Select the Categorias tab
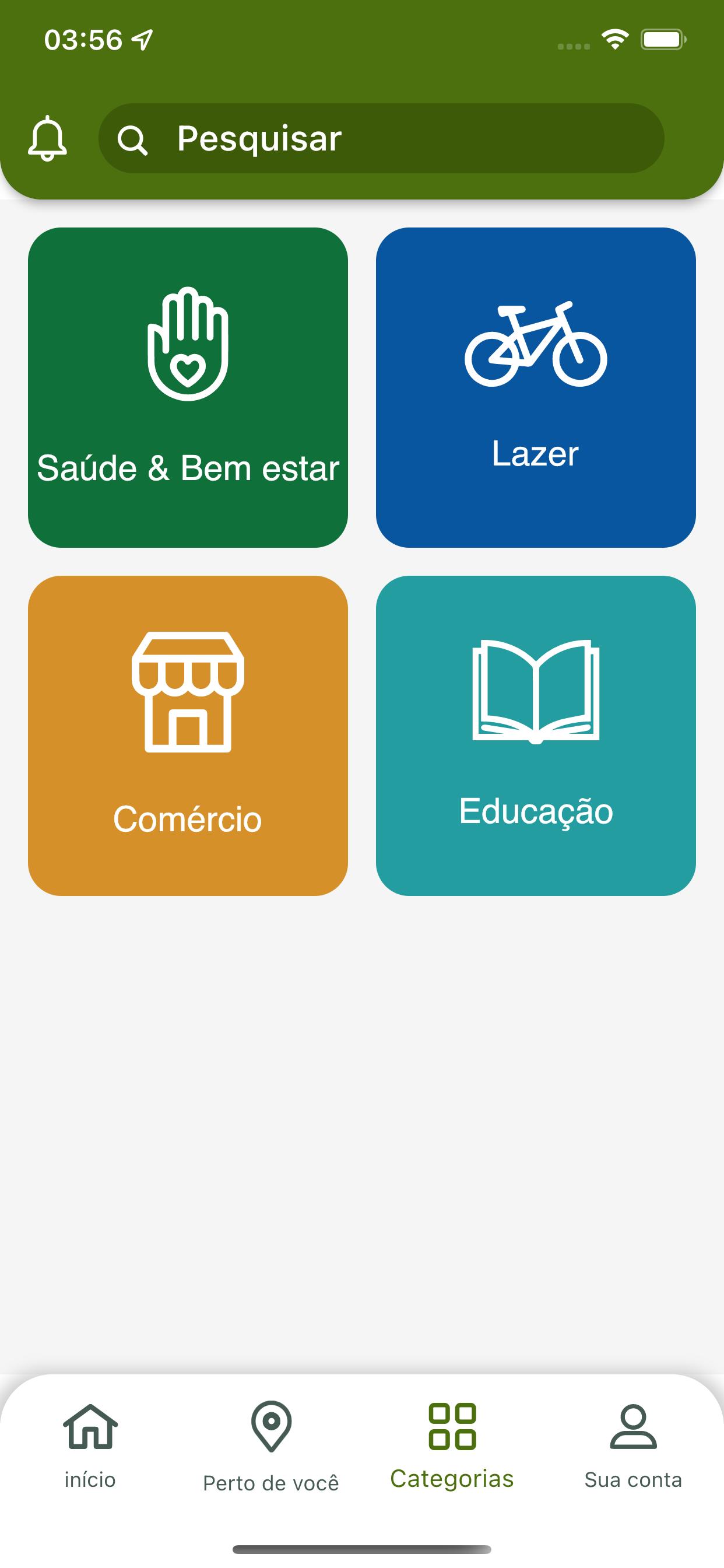The width and height of the screenshot is (724, 1568). tap(452, 1446)
